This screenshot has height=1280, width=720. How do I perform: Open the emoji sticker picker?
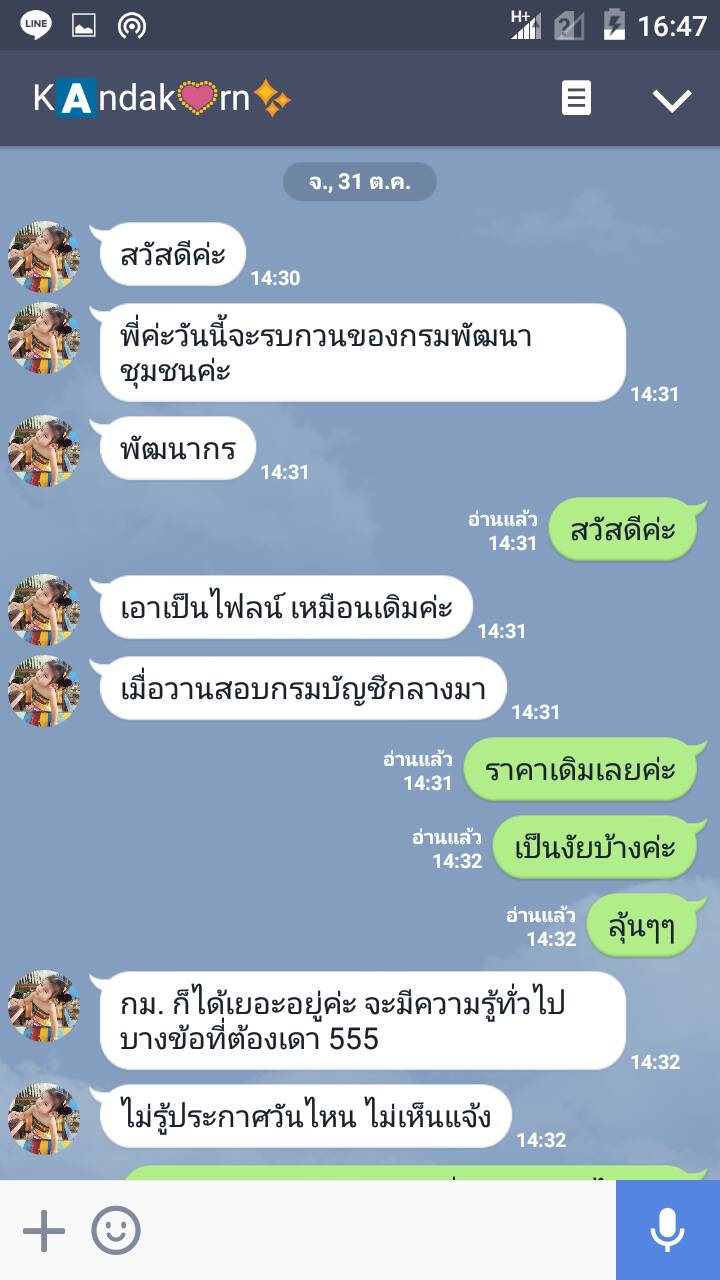[x=116, y=1231]
